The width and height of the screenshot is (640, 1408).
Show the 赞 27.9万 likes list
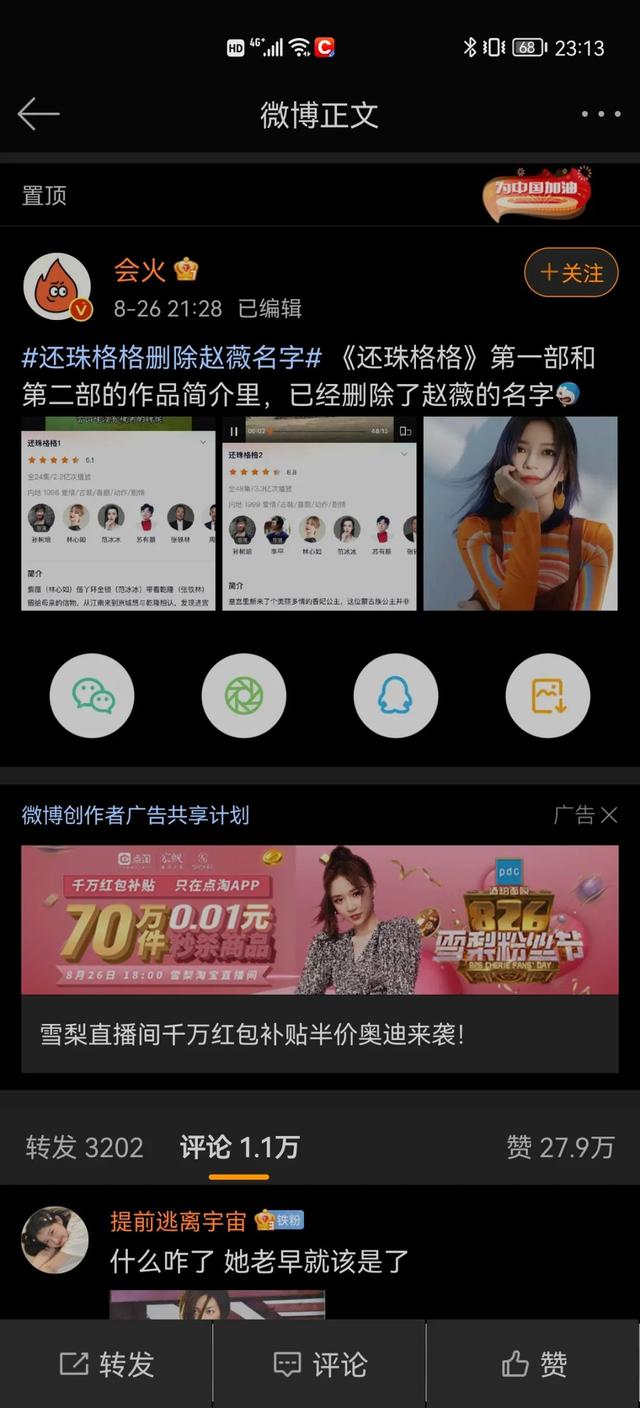[559, 1147]
